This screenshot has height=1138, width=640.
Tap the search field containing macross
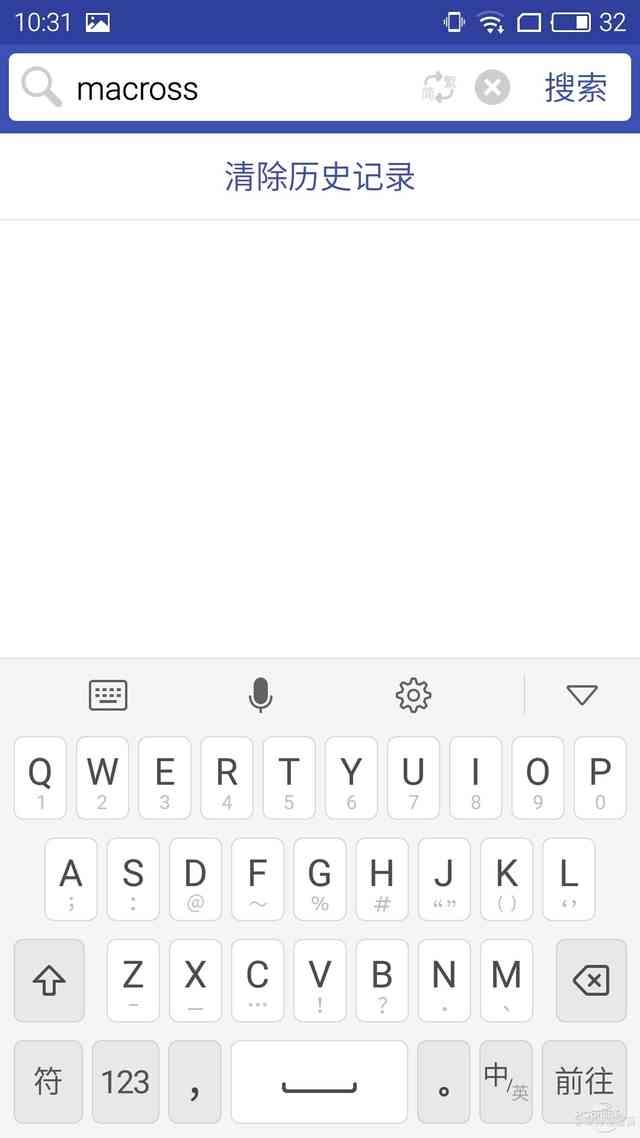tap(240, 88)
